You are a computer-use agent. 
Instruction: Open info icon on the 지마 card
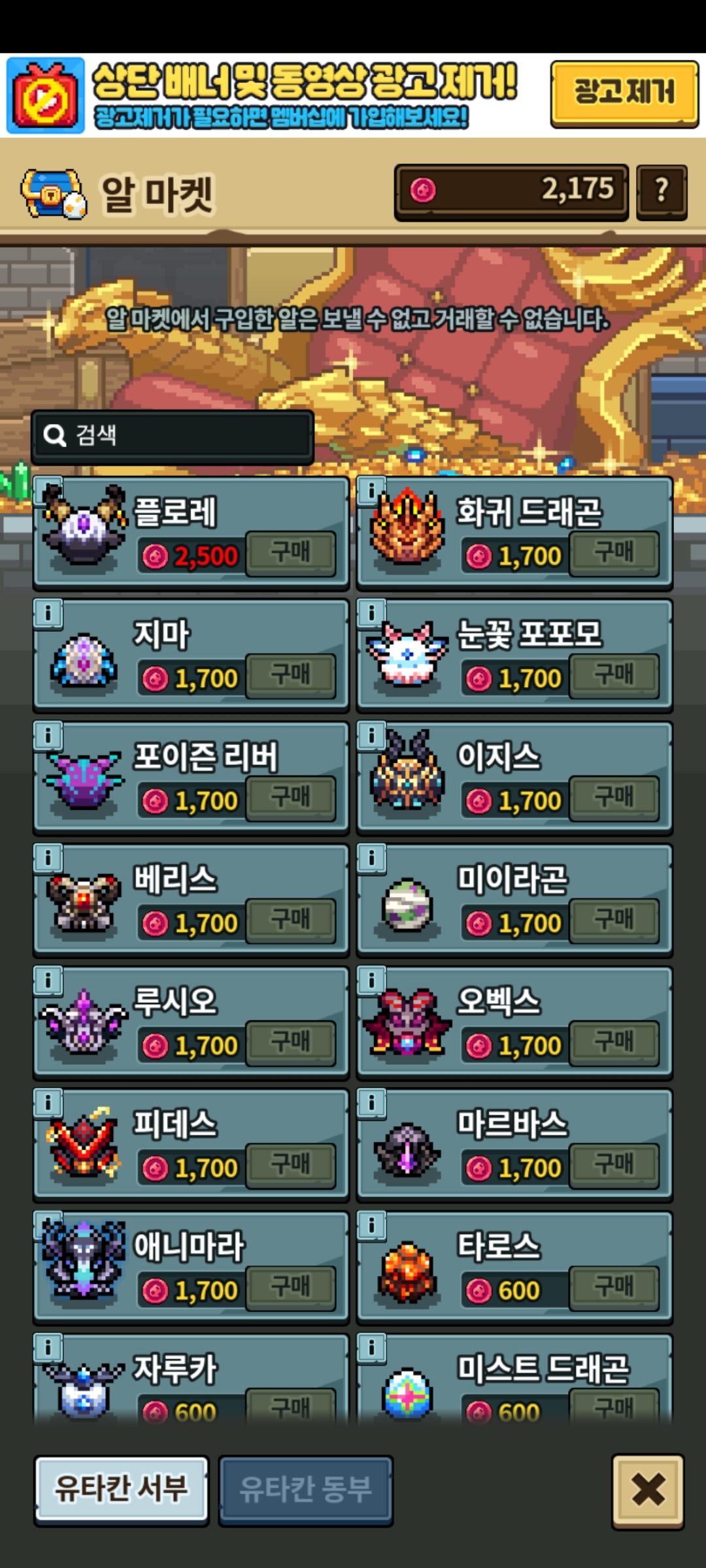48,613
